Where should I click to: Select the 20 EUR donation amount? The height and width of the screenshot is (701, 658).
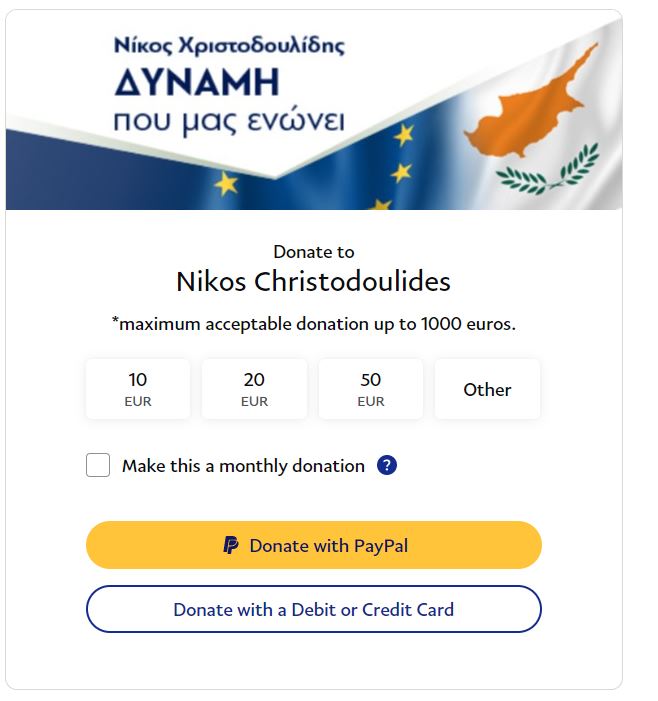[254, 389]
